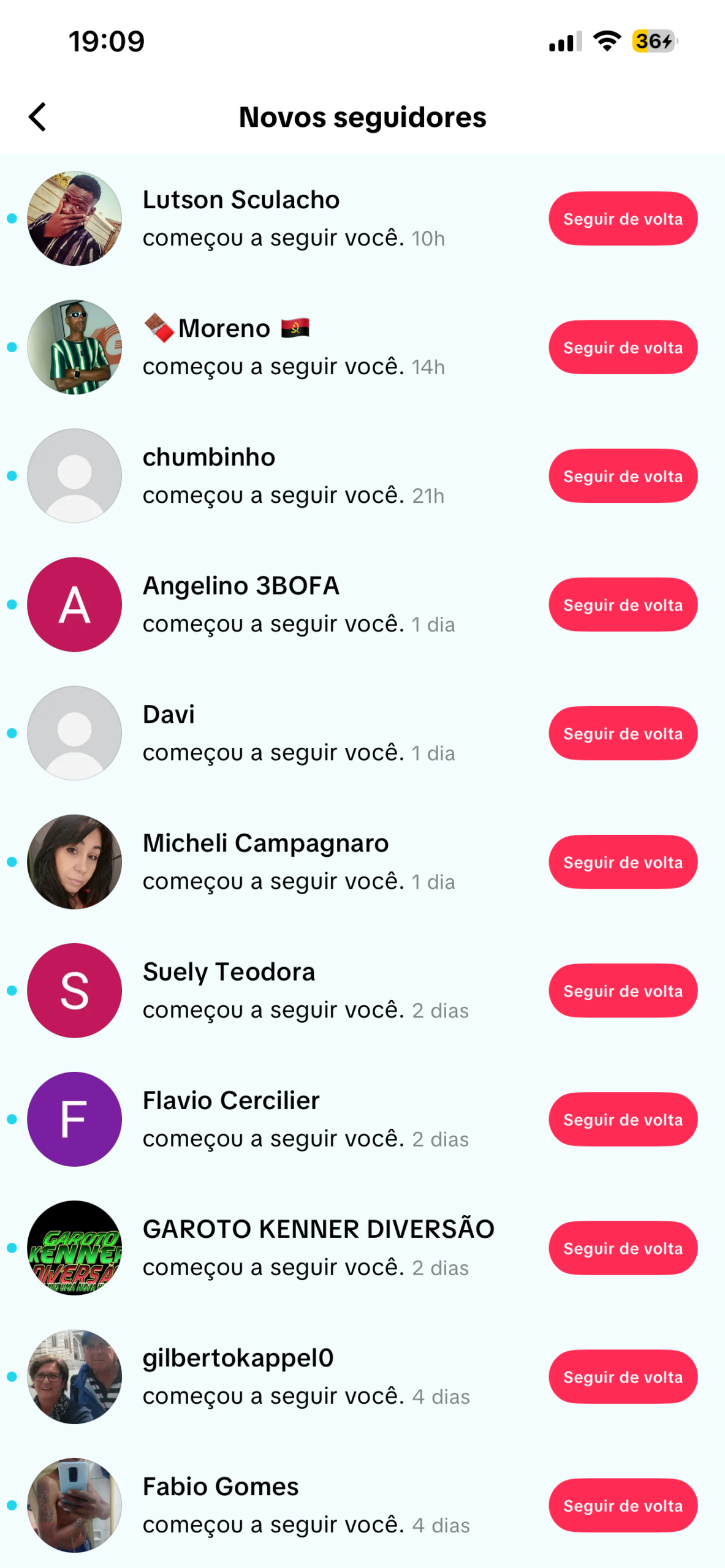Follow back Lutson Sculacho

[x=622, y=219]
